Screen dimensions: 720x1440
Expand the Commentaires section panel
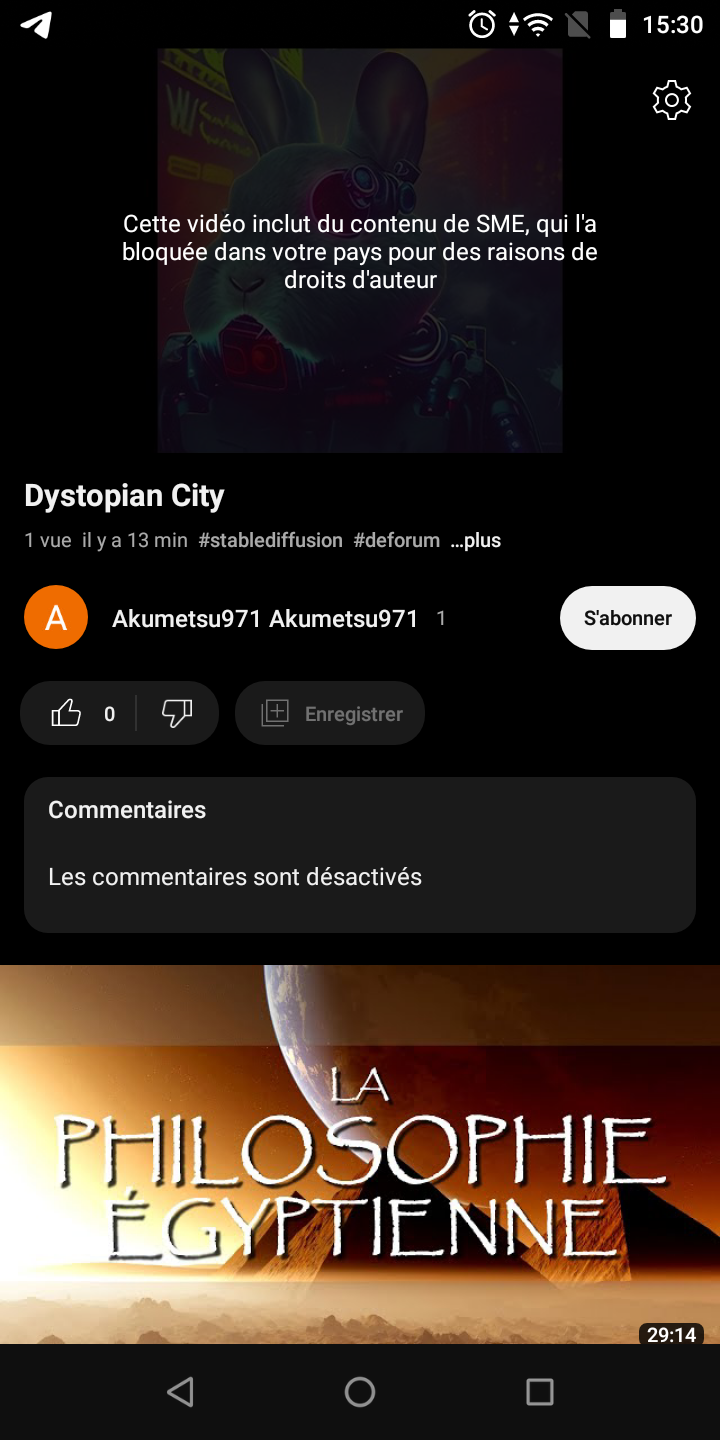coord(360,855)
